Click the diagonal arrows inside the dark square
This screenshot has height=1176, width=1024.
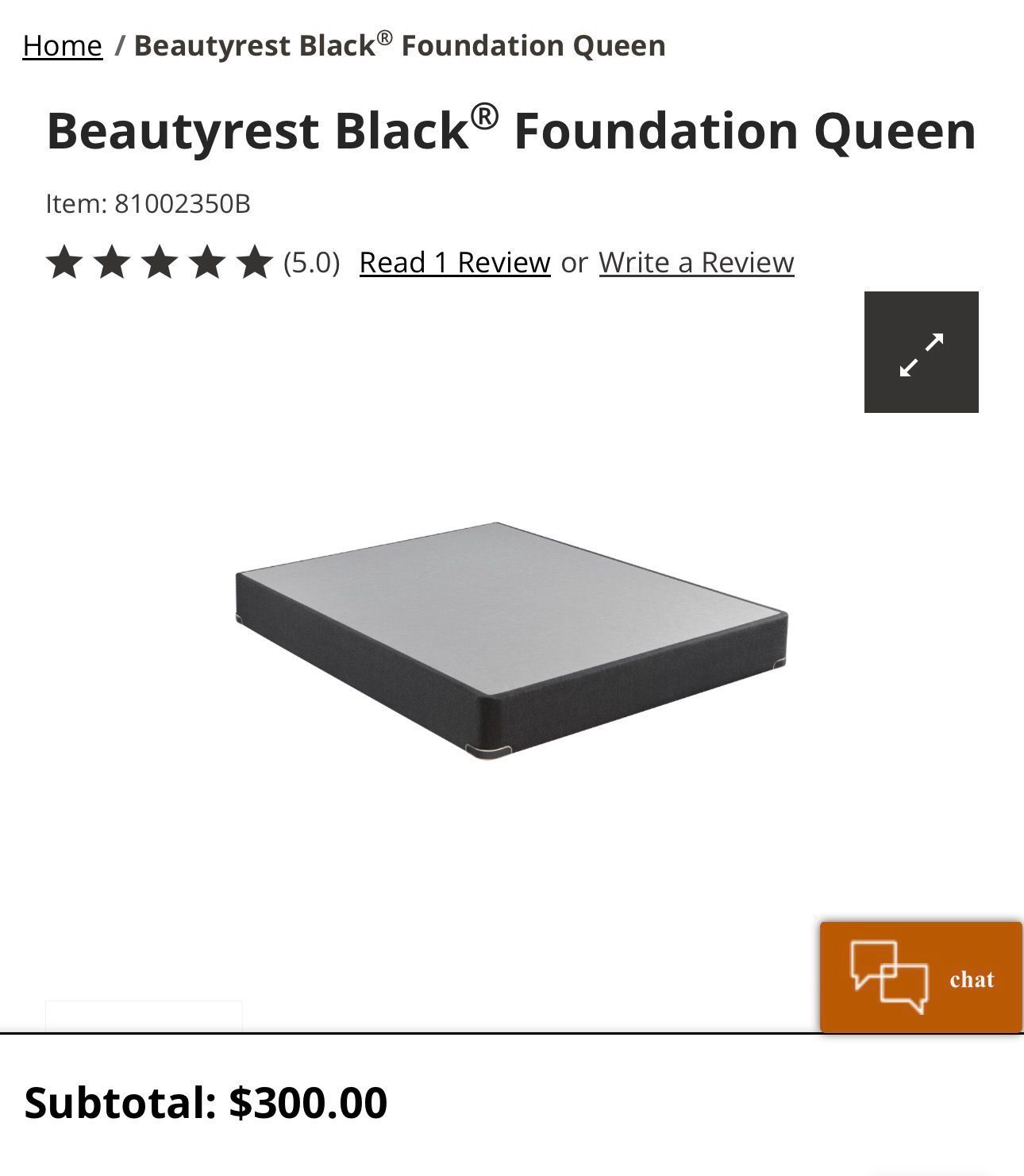click(922, 354)
